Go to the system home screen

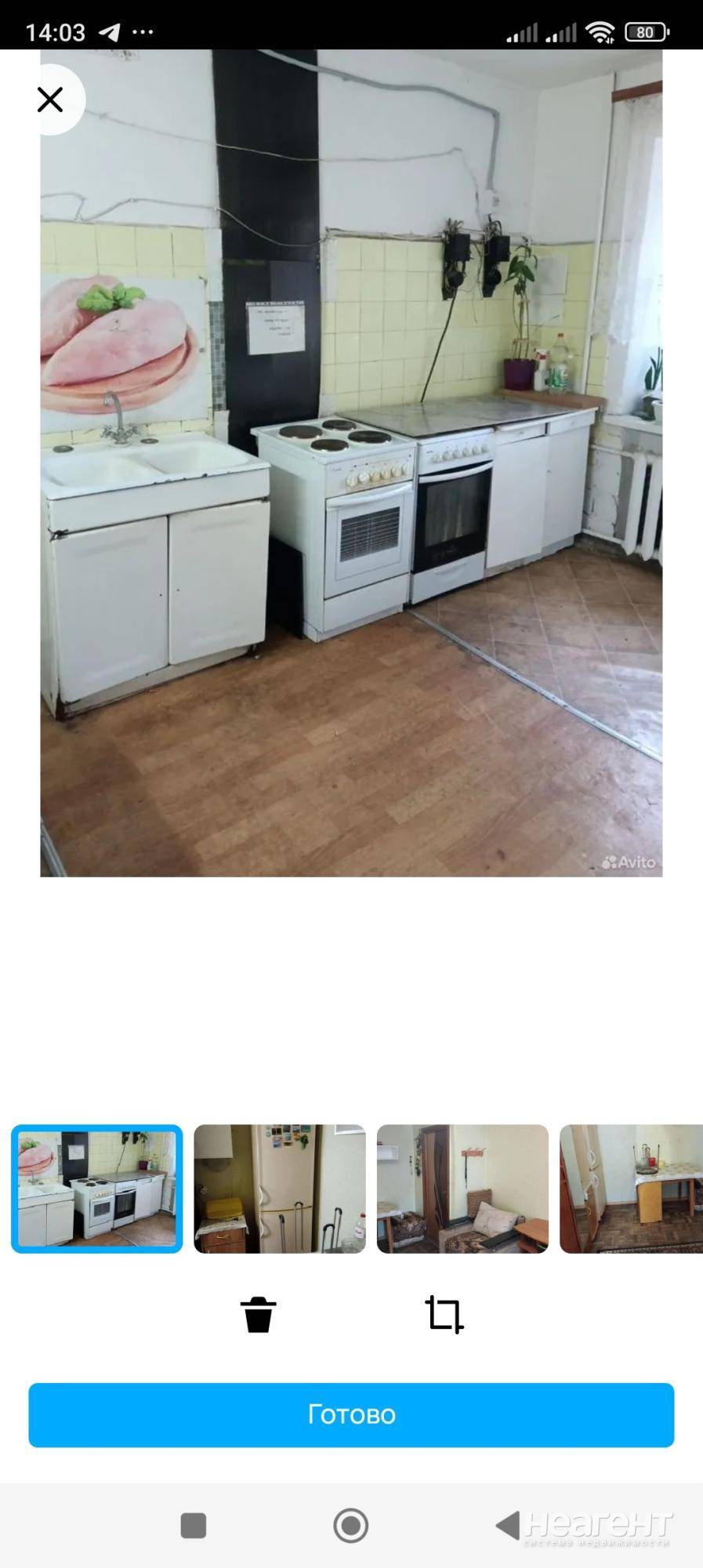click(x=351, y=1526)
